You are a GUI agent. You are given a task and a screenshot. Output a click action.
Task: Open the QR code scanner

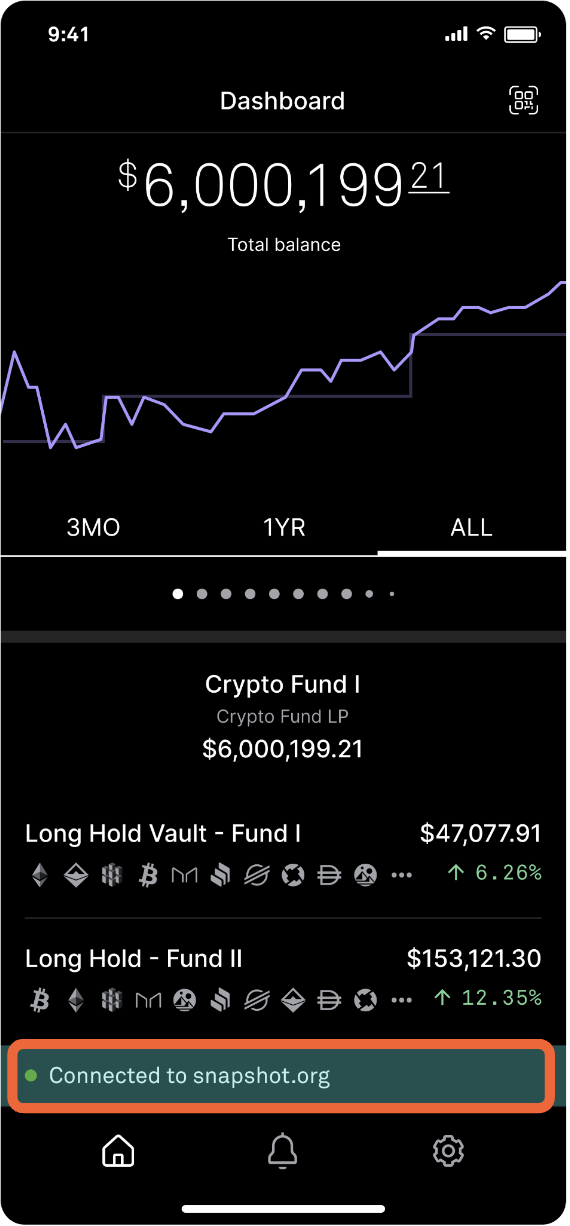524,101
